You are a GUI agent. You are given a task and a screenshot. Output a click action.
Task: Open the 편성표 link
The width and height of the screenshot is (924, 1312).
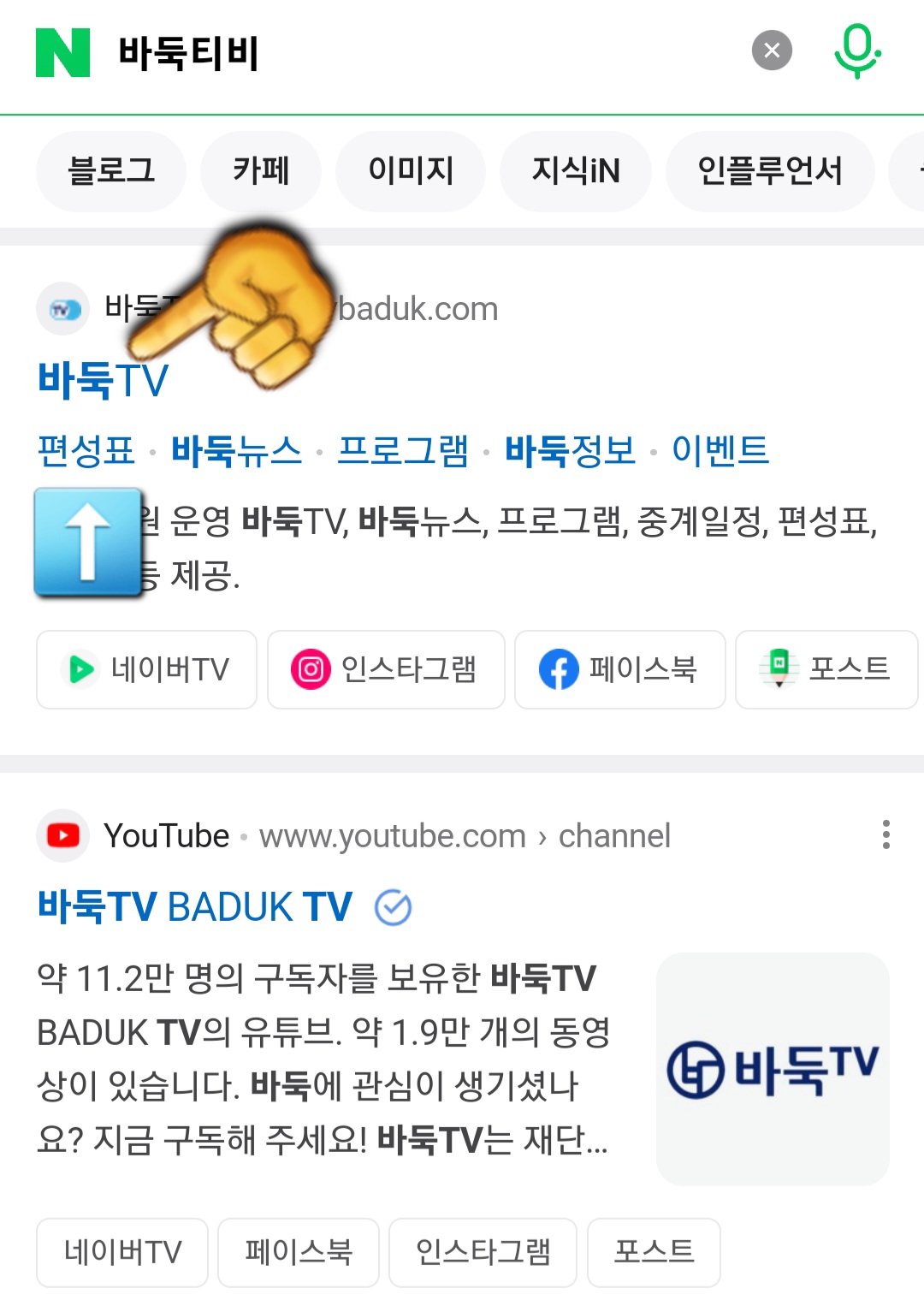tap(86, 452)
